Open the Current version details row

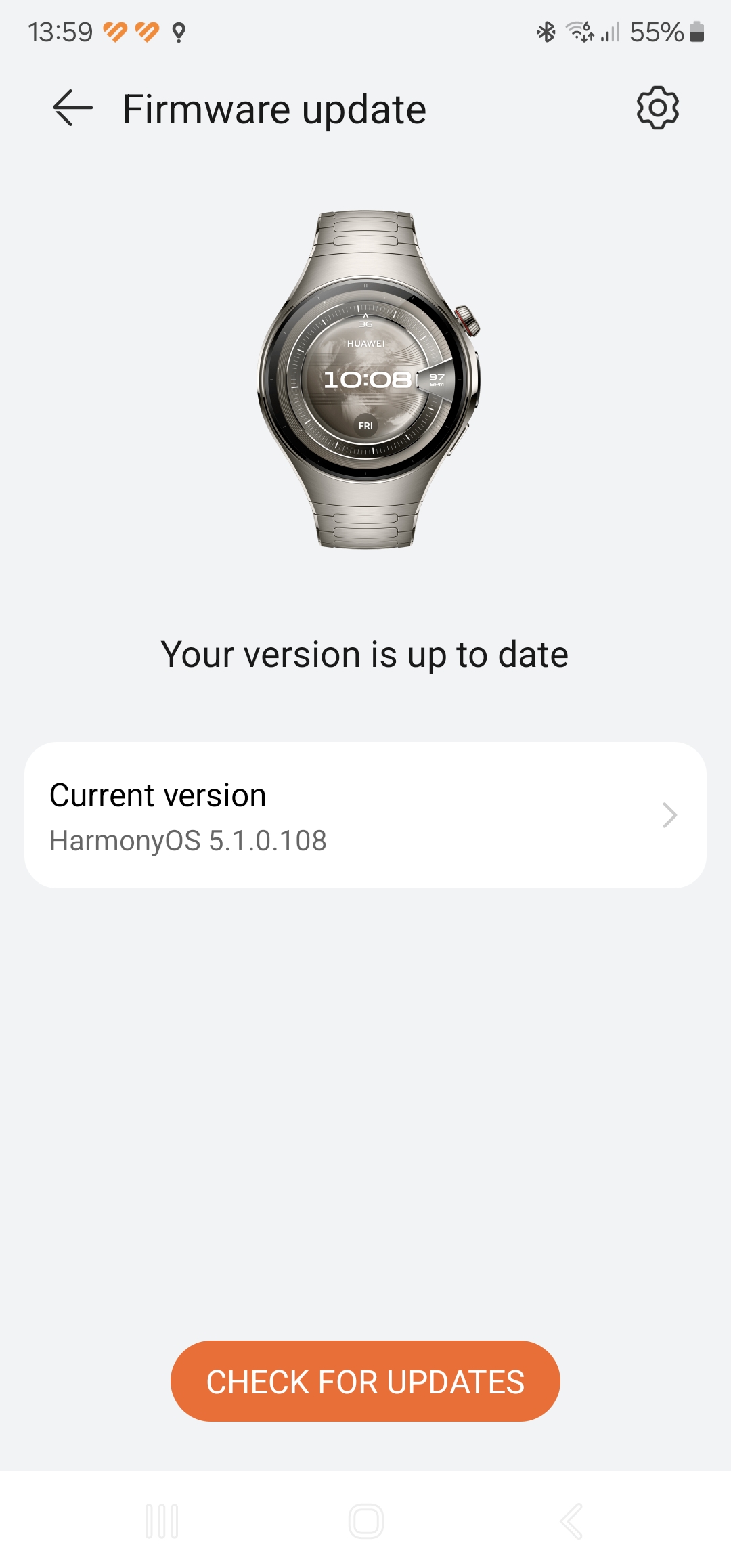[x=365, y=815]
